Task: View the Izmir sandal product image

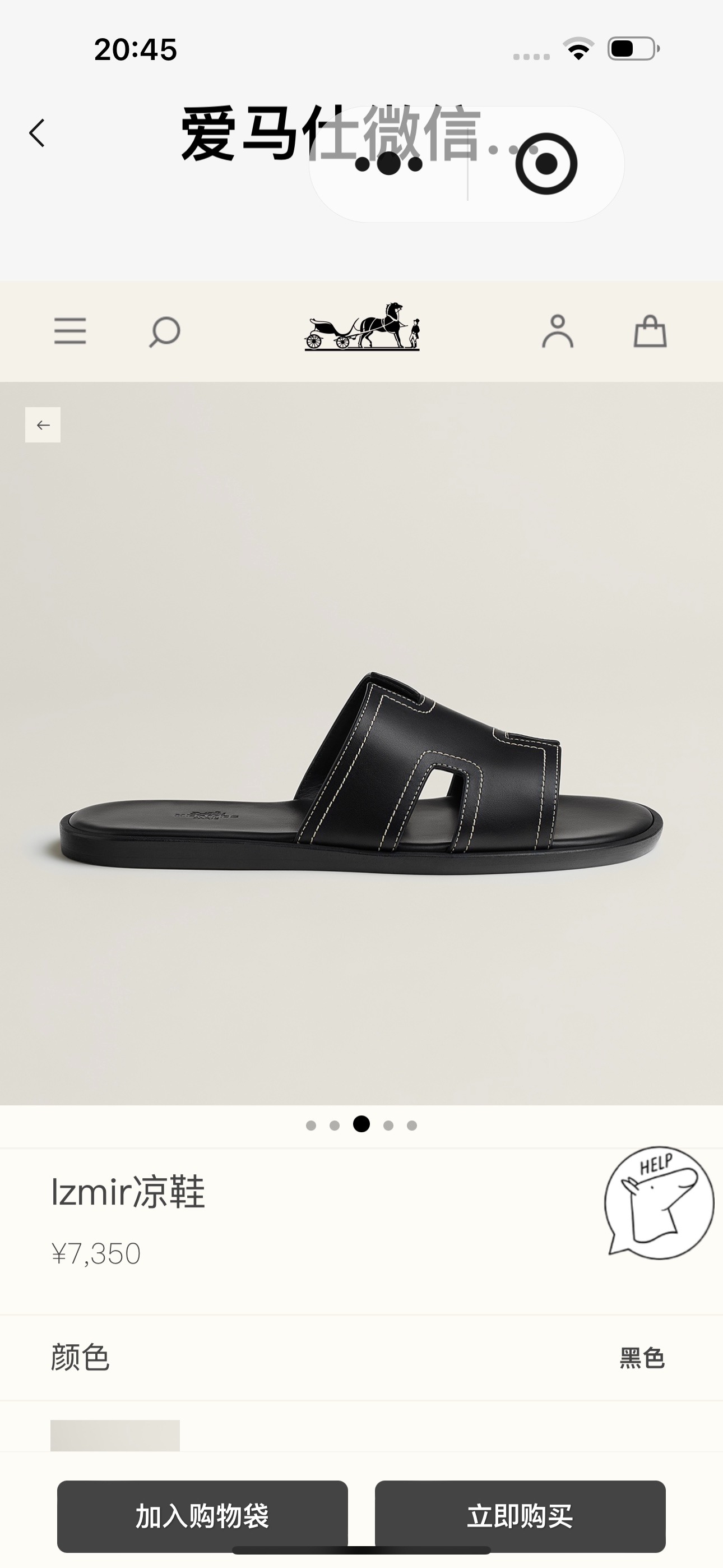Action: pos(361,773)
